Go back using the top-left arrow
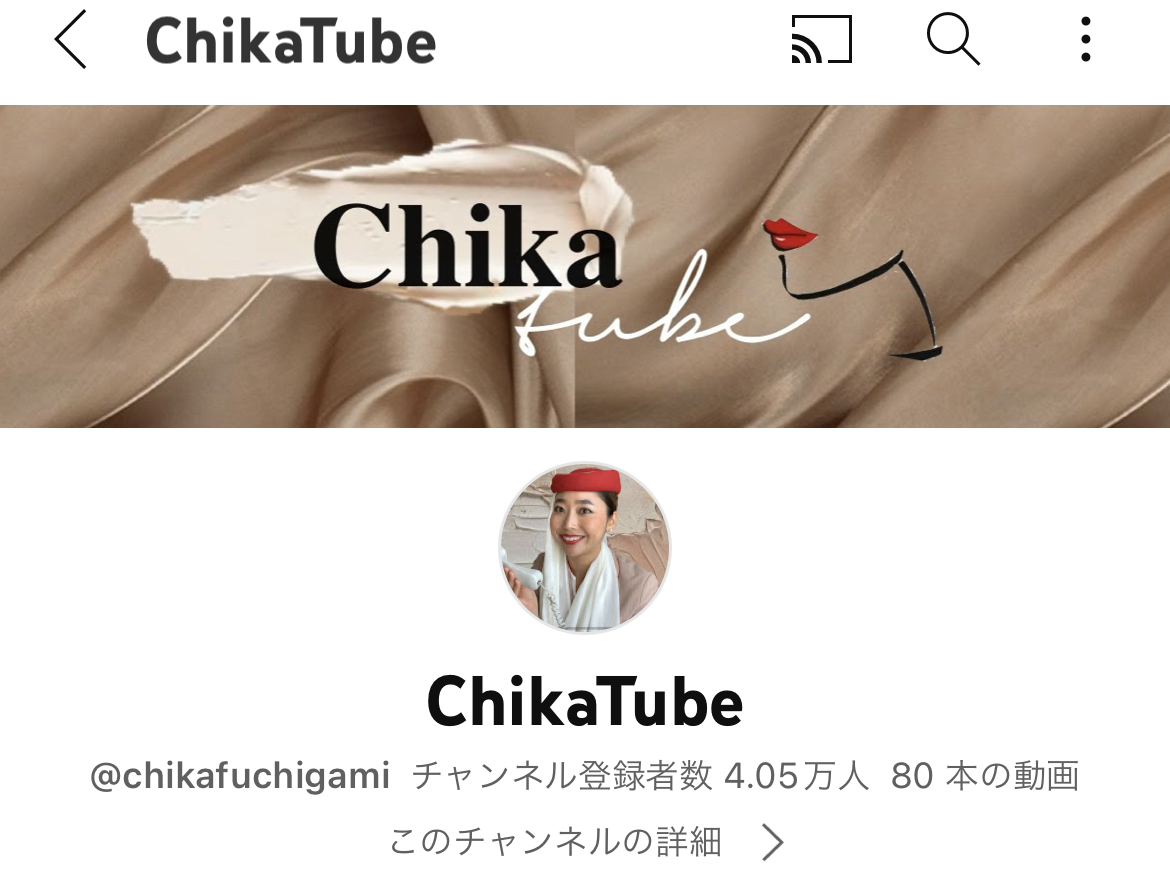 pos(71,42)
